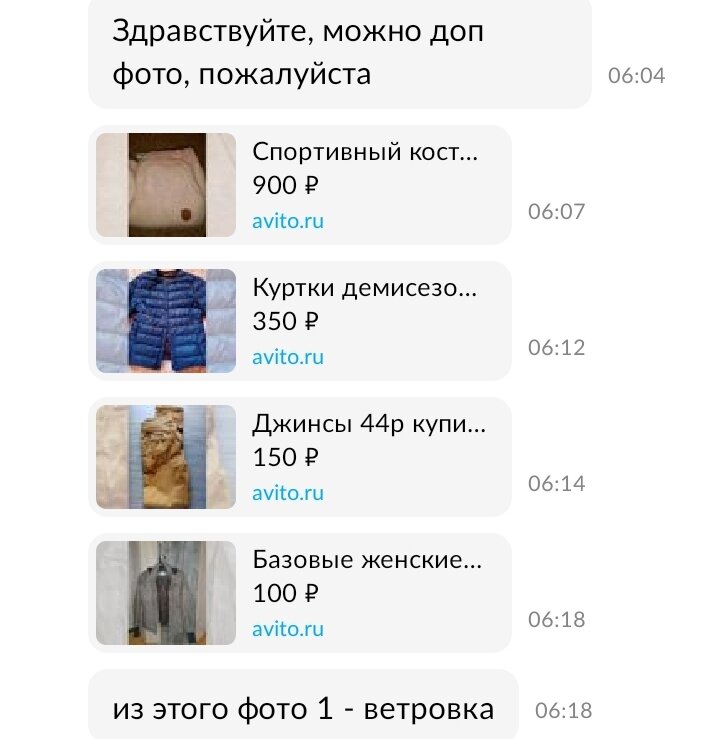The image size is (720, 739).
Task: Open the avito.ru link for Куртки демисезо
Action: [x=288, y=358]
